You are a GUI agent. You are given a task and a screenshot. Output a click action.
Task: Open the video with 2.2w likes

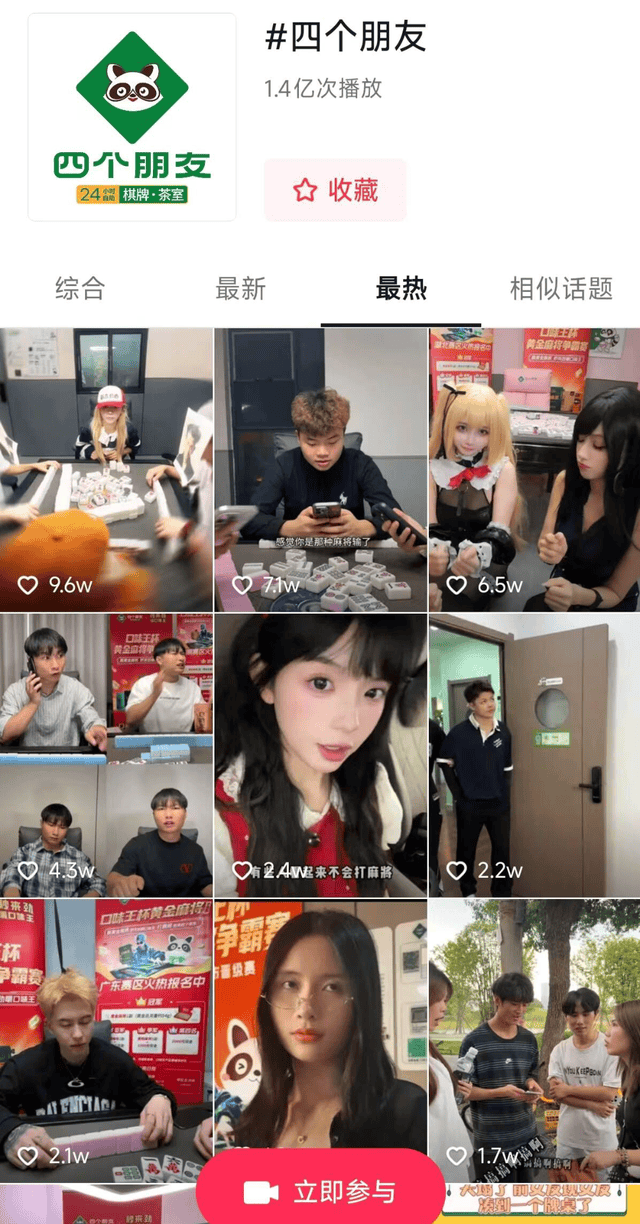[534, 756]
